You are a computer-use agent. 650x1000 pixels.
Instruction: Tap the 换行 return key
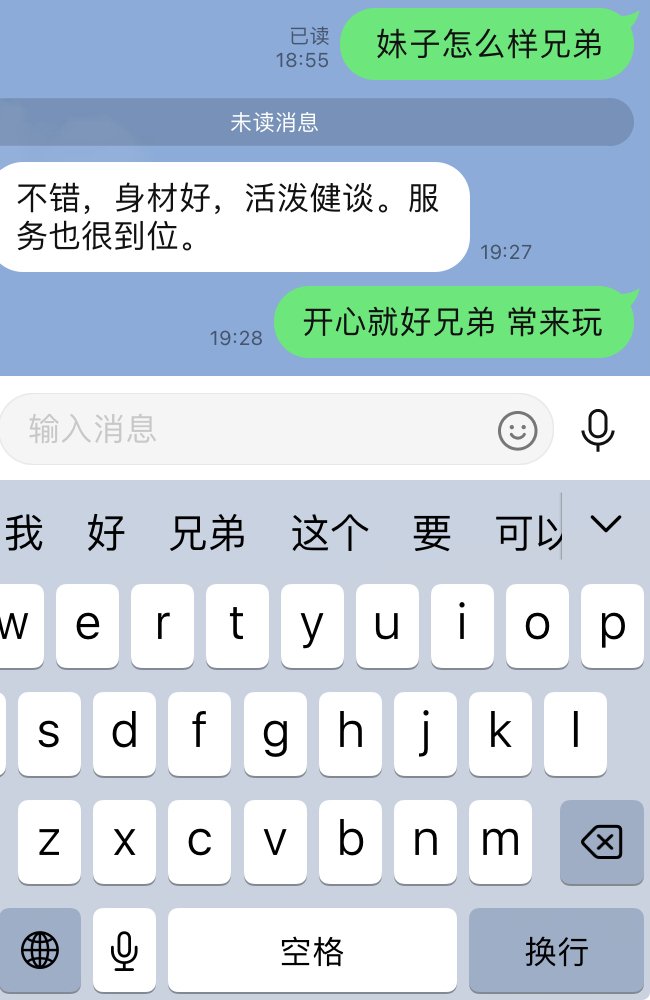[556, 949]
